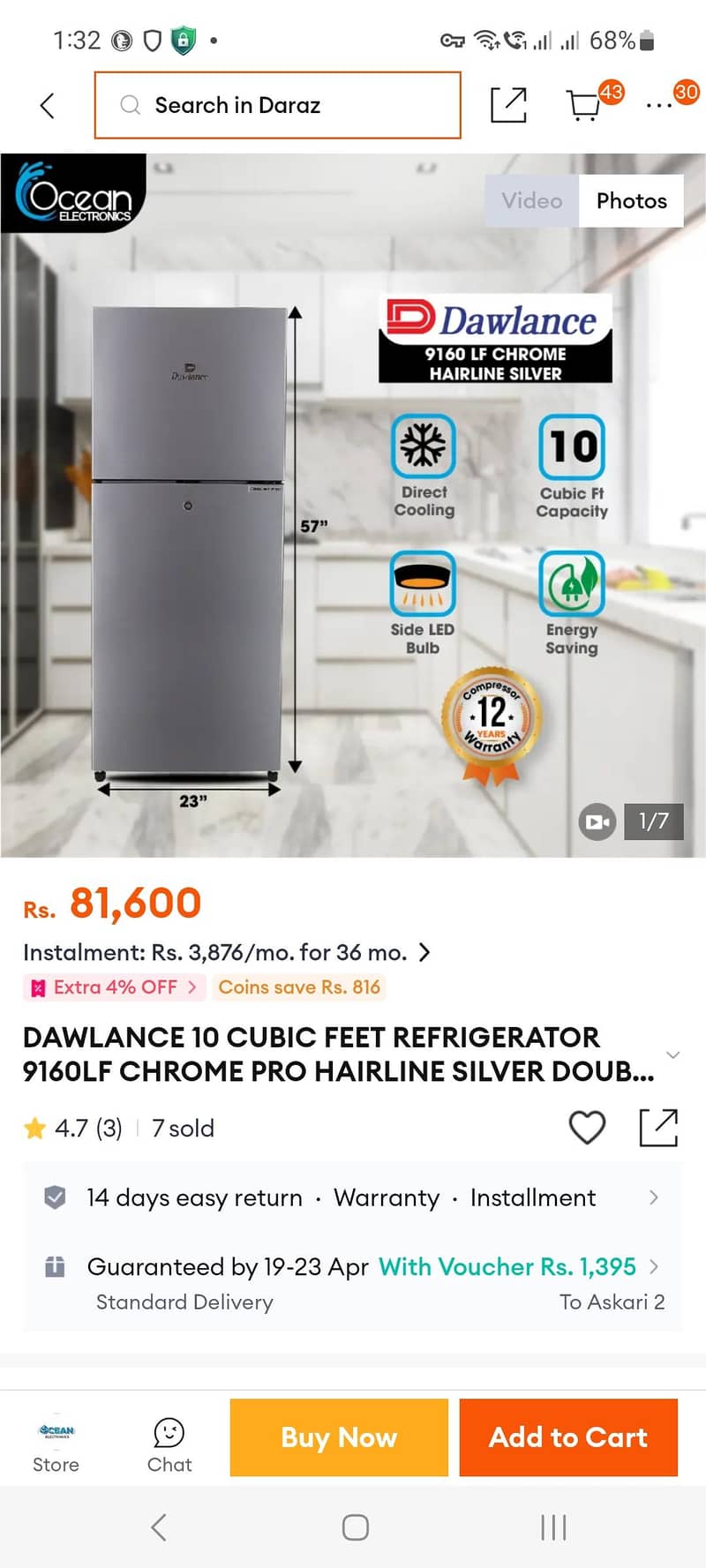Go back using the top arrow
Viewport: 706px width, 1568px height.
coord(48,106)
